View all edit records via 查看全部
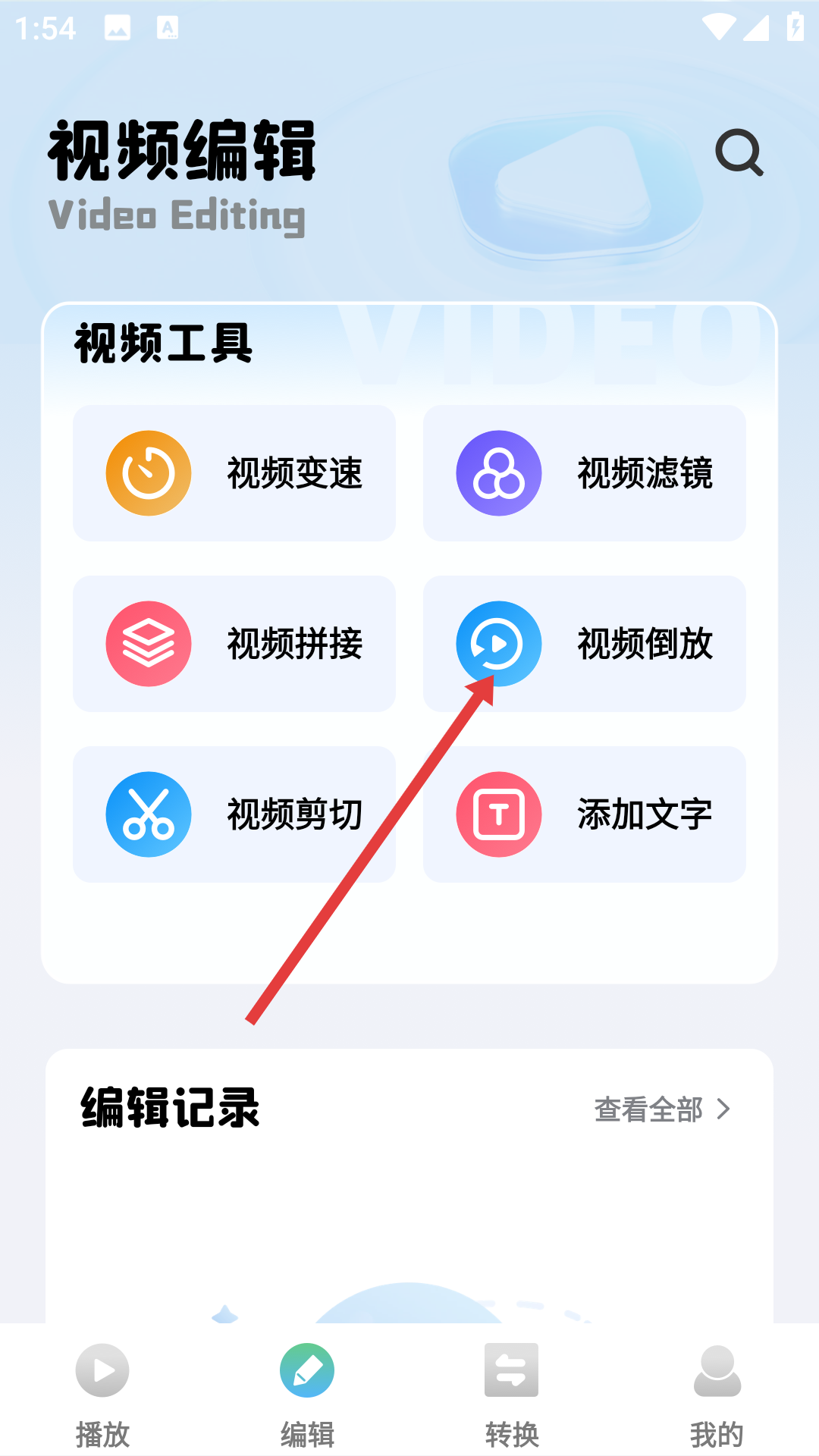 click(x=661, y=1109)
